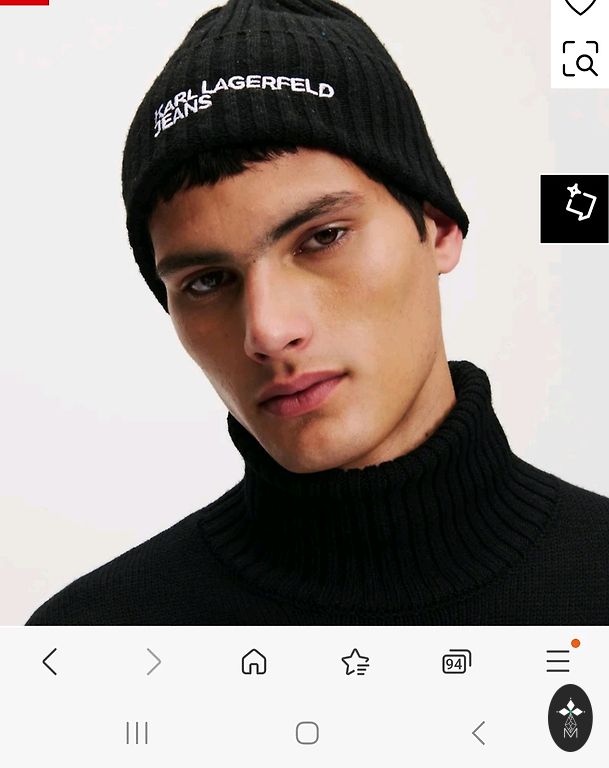
Task: Open the browser home page
Action: (x=254, y=661)
